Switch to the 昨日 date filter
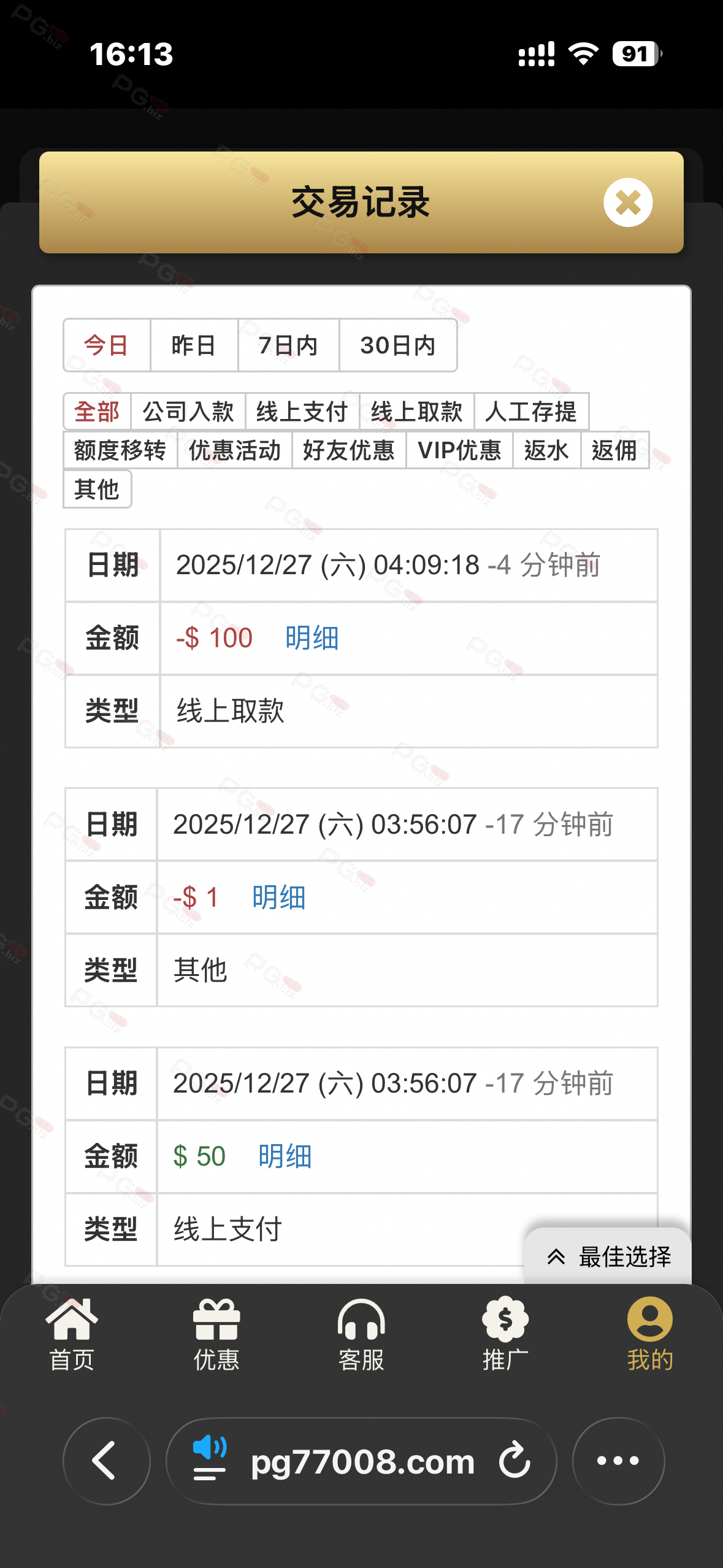723x1568 pixels. pos(194,345)
